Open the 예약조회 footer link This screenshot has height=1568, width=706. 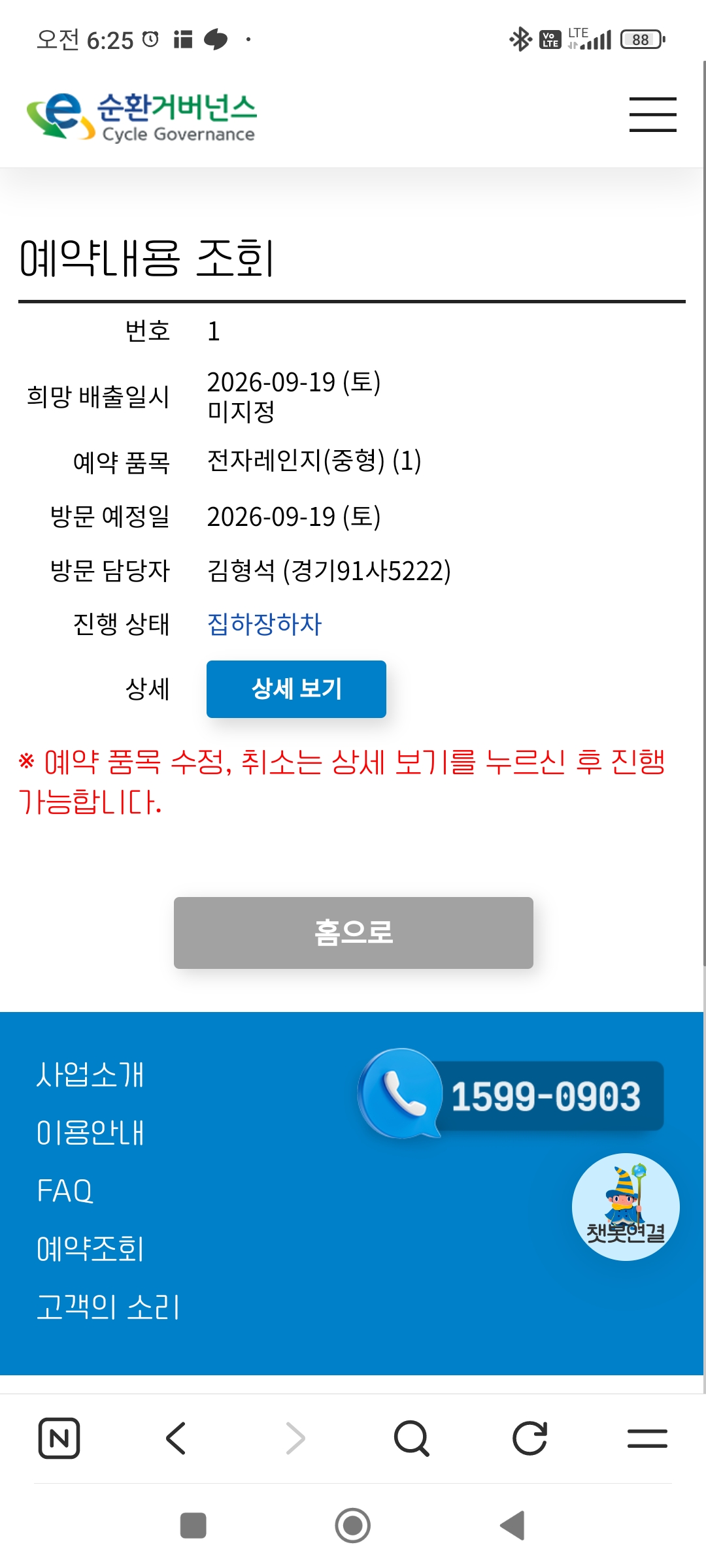click(90, 1249)
